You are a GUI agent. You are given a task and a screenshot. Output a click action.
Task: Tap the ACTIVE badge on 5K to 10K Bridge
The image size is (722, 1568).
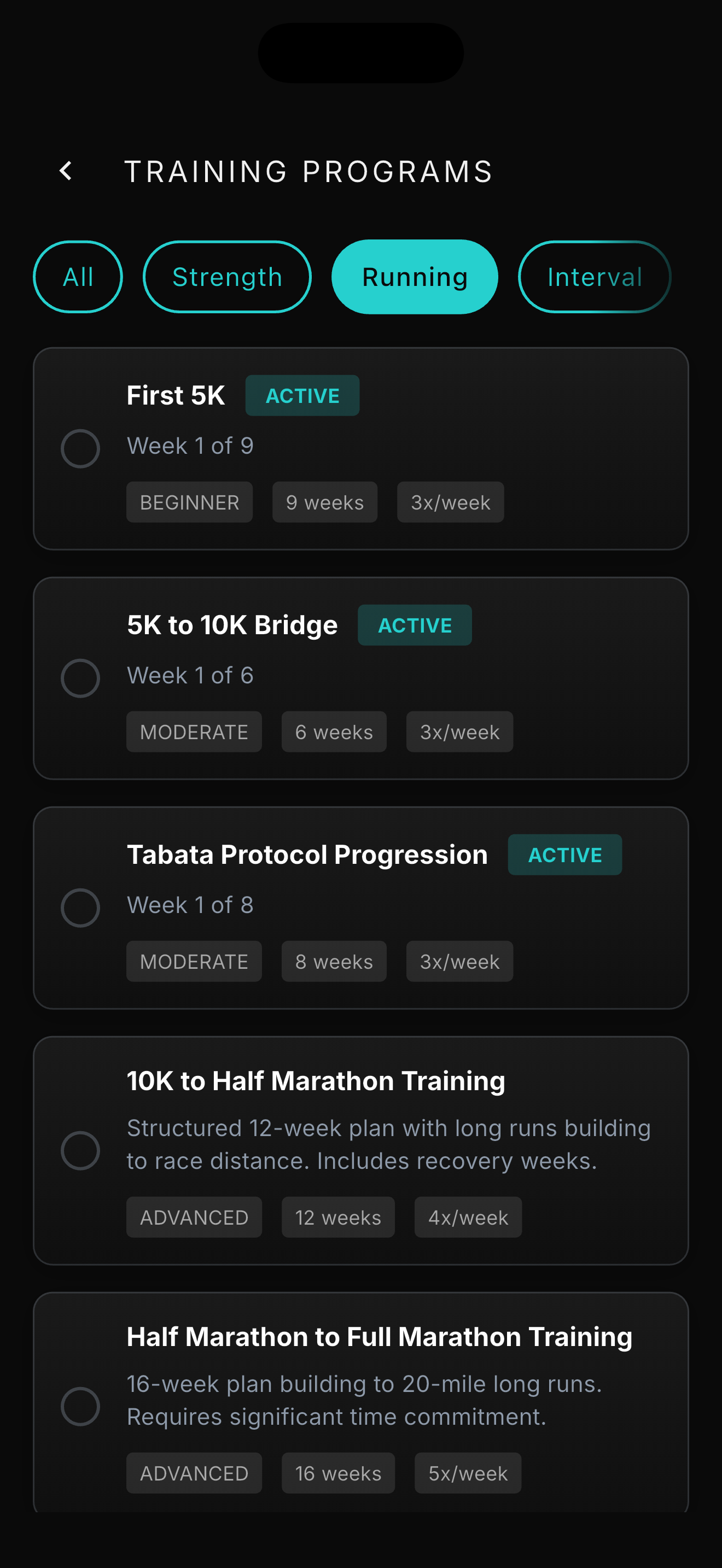415,624
